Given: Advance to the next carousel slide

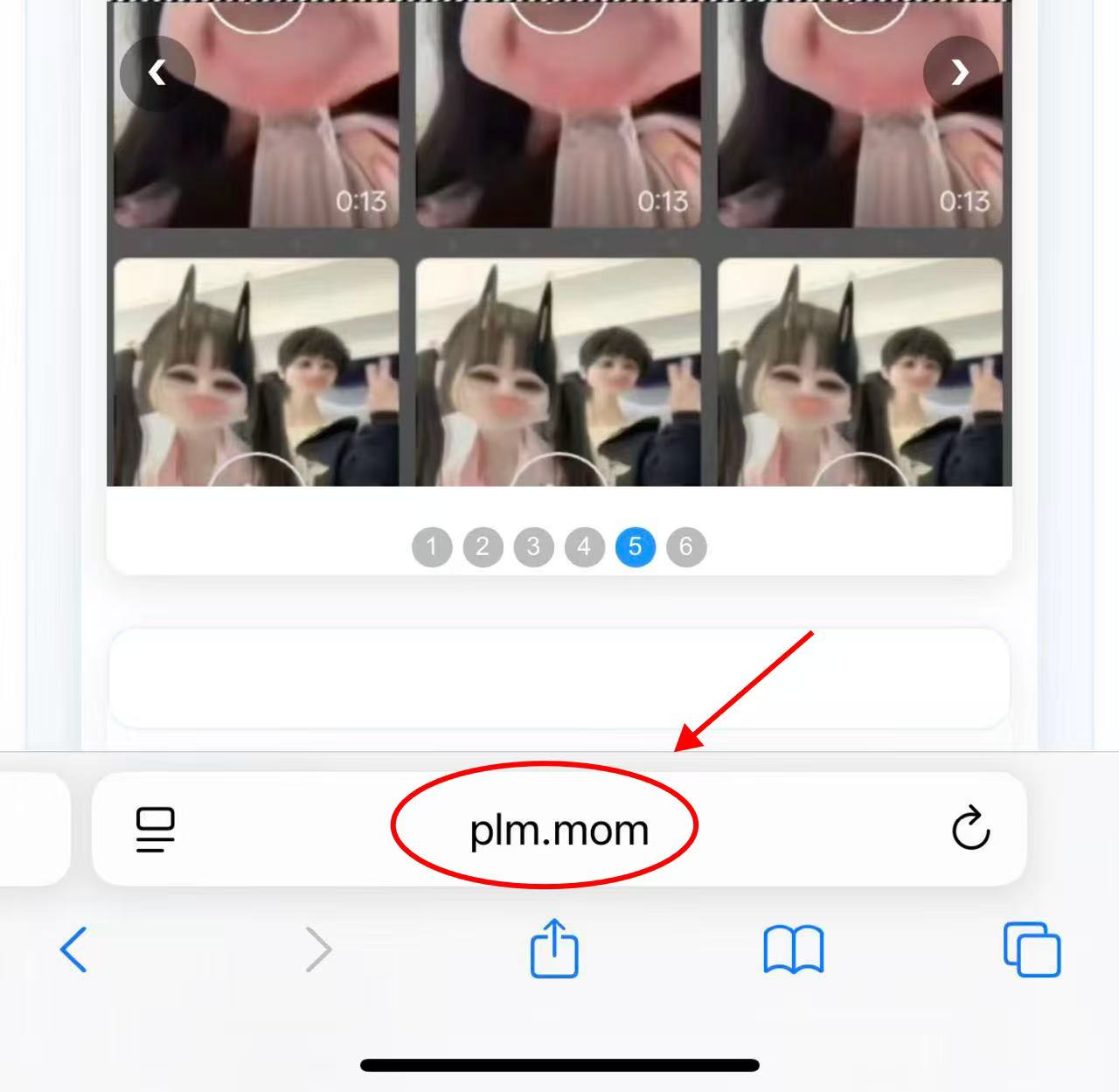Looking at the screenshot, I should (x=960, y=73).
